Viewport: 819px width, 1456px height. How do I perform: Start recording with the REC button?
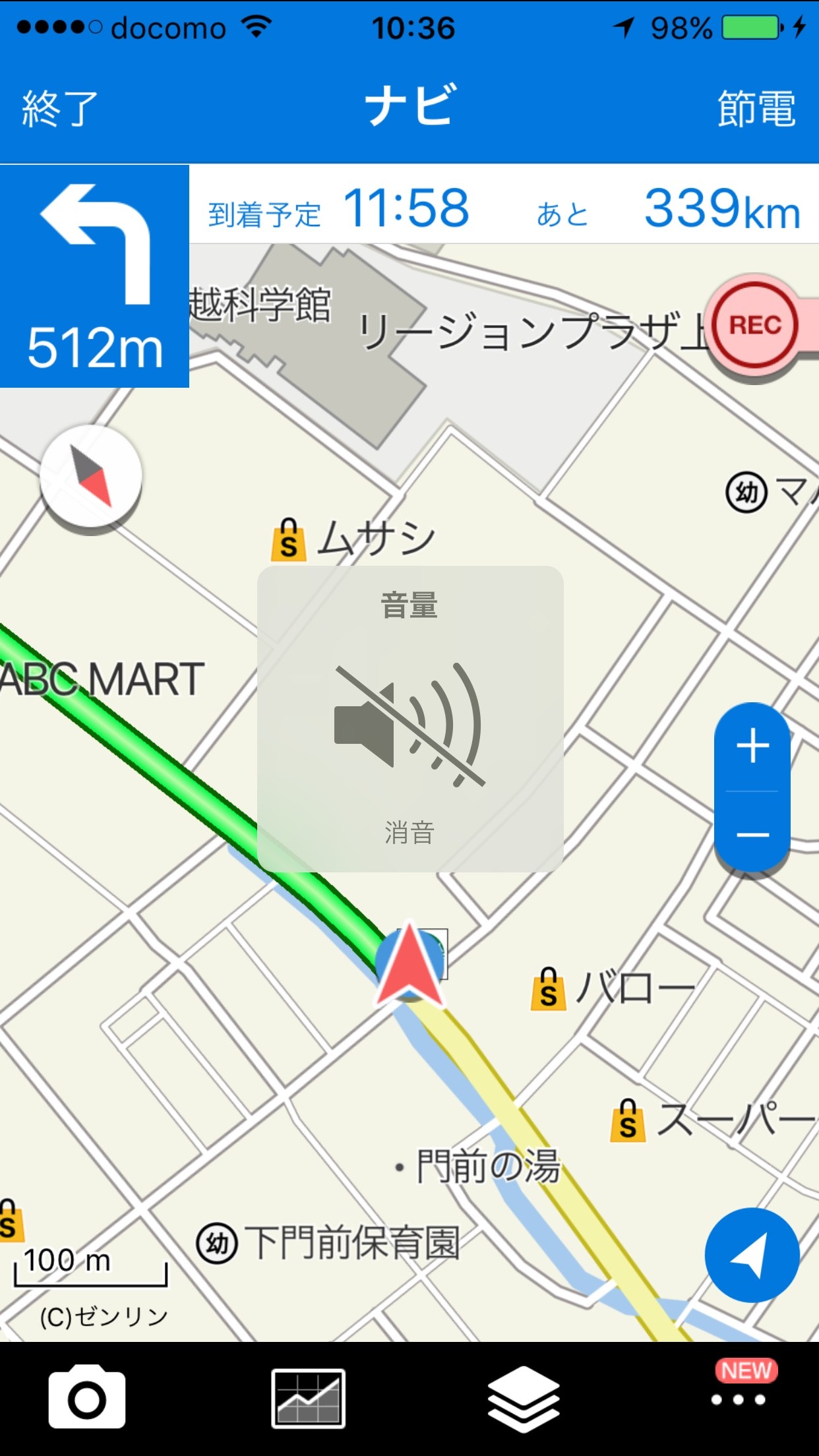[754, 325]
